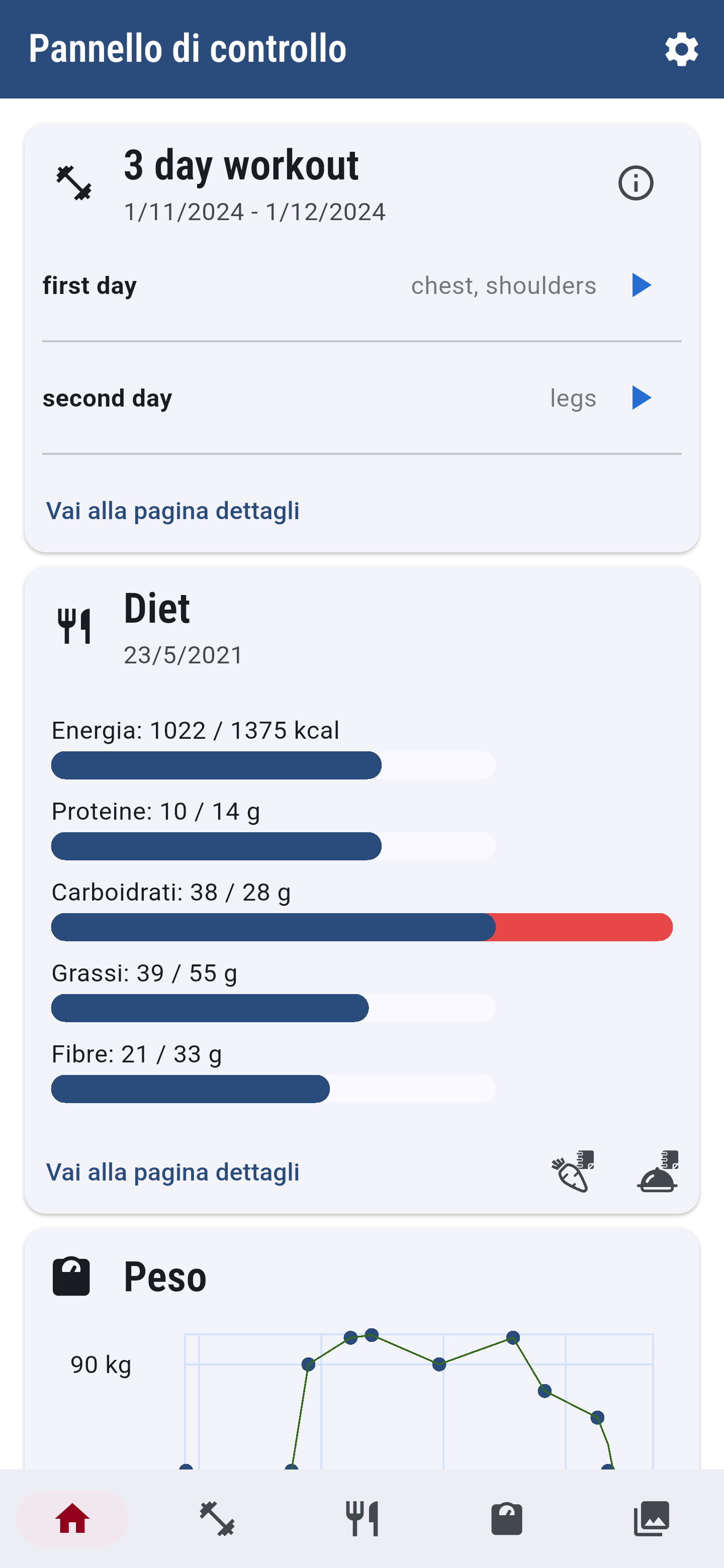Log a meal with the dish icon
The height and width of the screenshot is (1568, 724).
[658, 1171]
